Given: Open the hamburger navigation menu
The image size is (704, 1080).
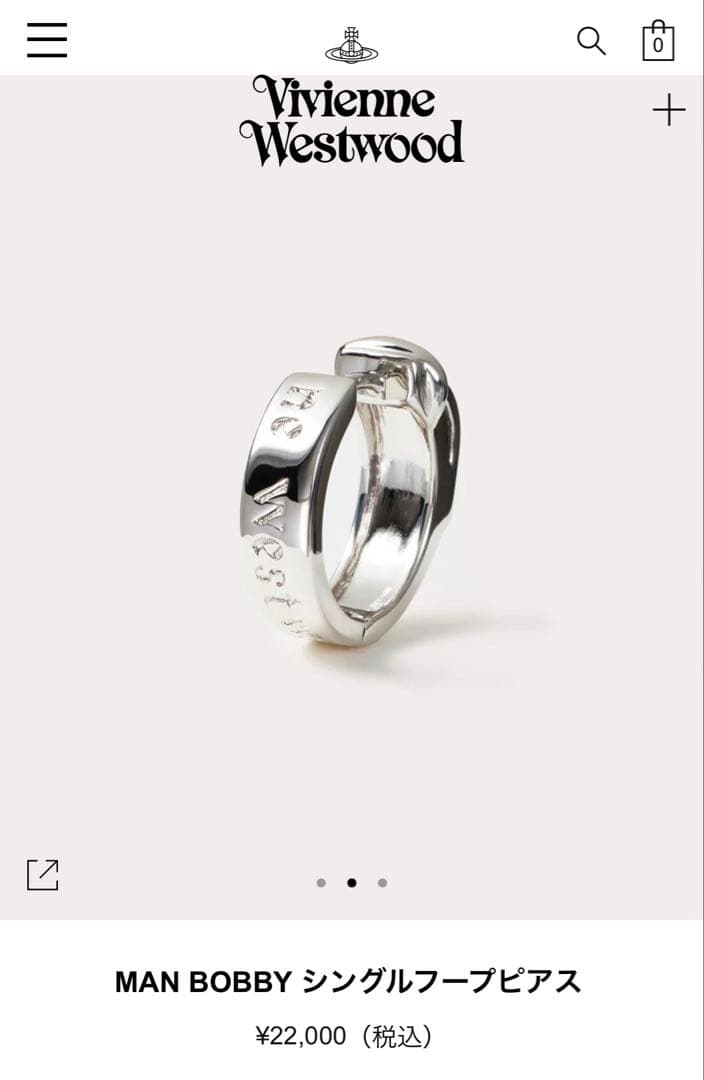Looking at the screenshot, I should (47, 40).
